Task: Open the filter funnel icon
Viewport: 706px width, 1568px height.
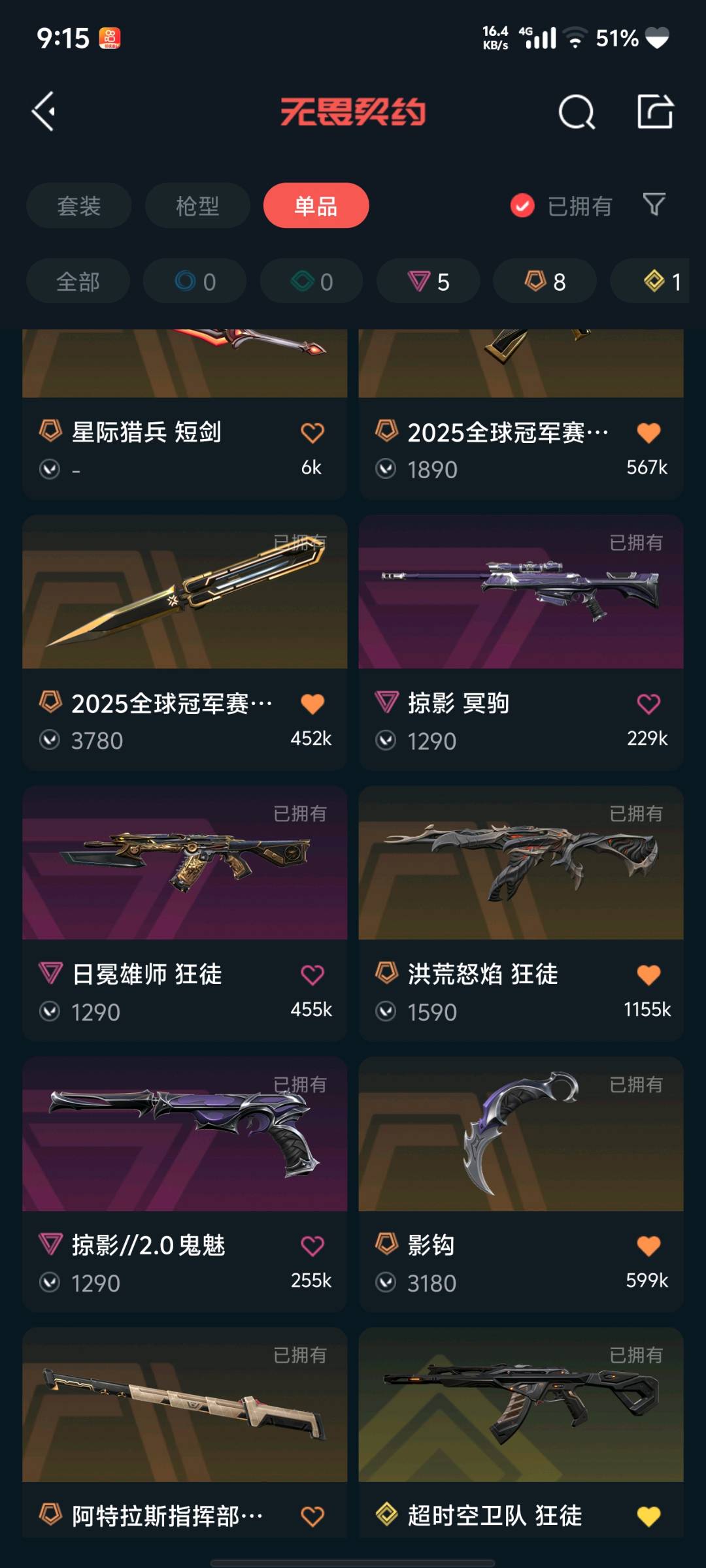Action: point(654,205)
